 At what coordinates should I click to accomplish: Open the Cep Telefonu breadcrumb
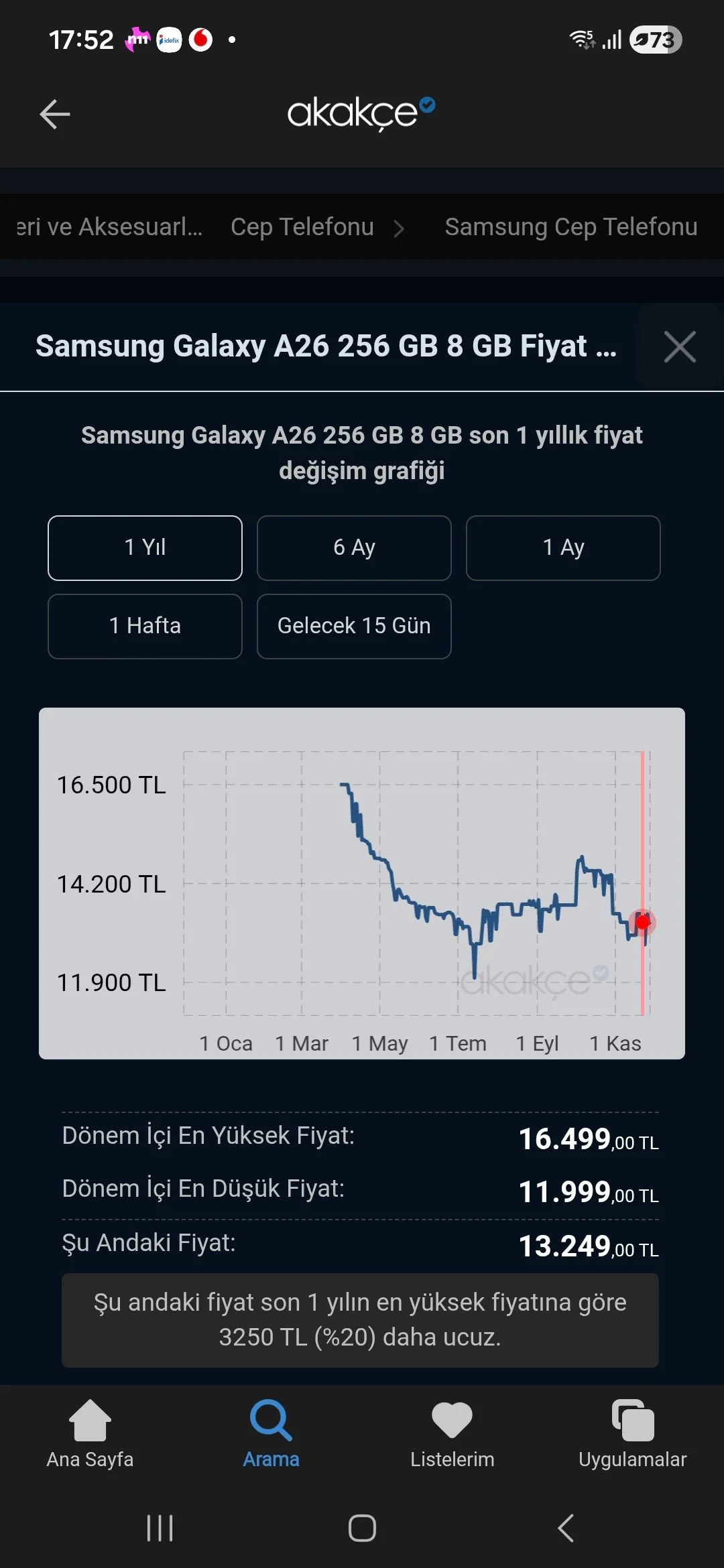[302, 227]
